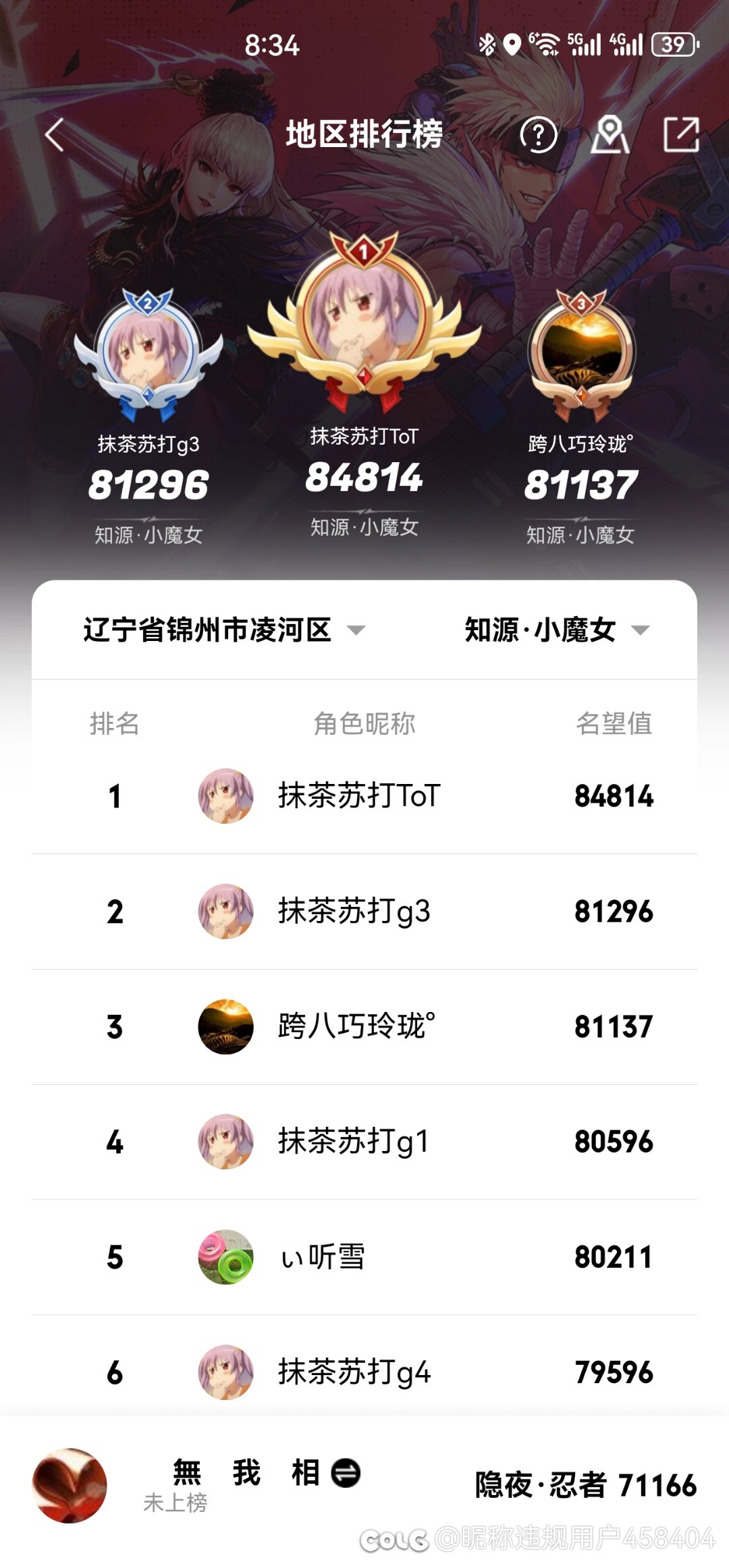Screen dimensions: 729x1568
Task: Tap the switch character icon beside 無我相
Action: [x=346, y=1472]
